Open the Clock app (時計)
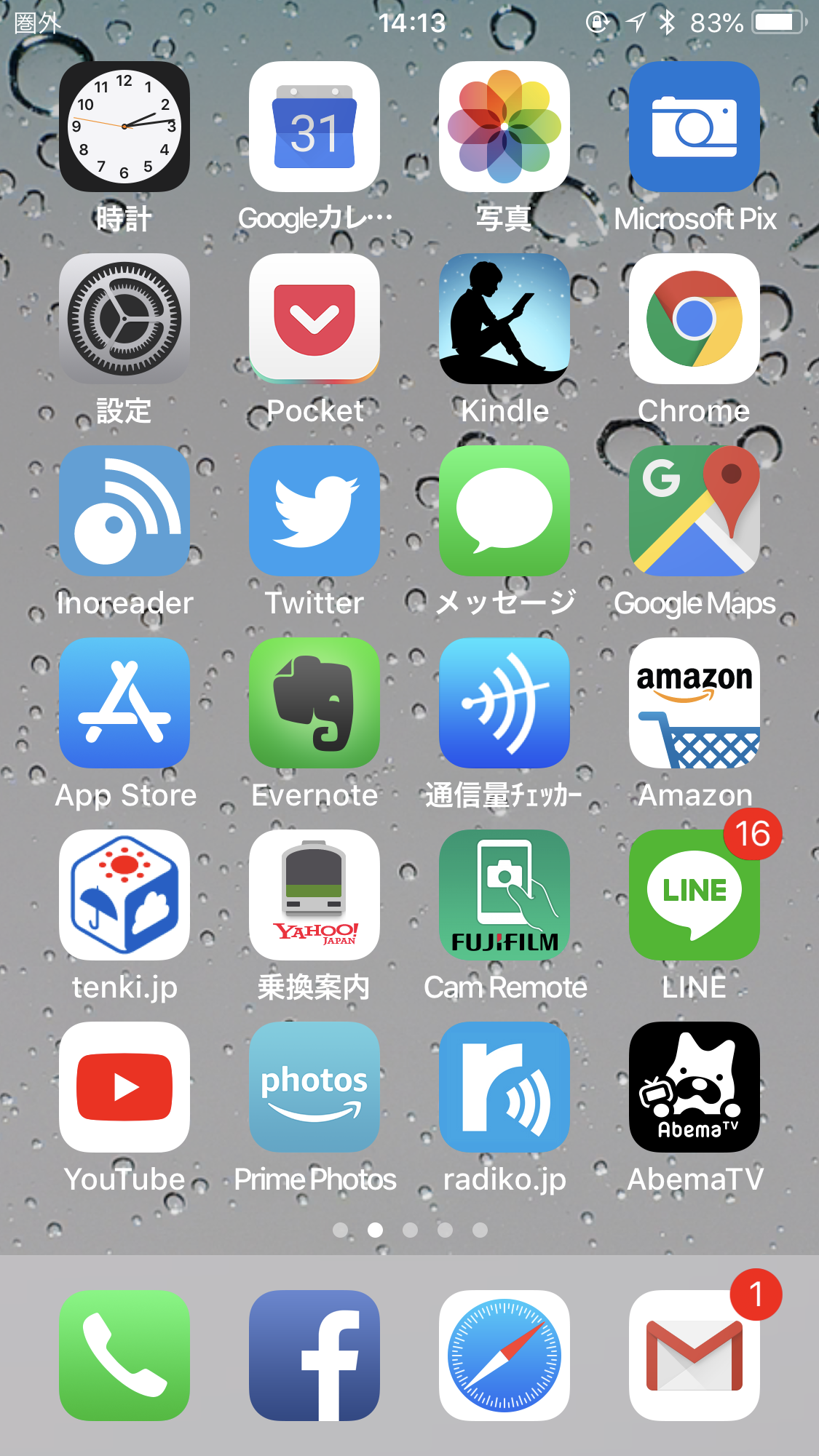The width and height of the screenshot is (819, 1456). (x=124, y=127)
